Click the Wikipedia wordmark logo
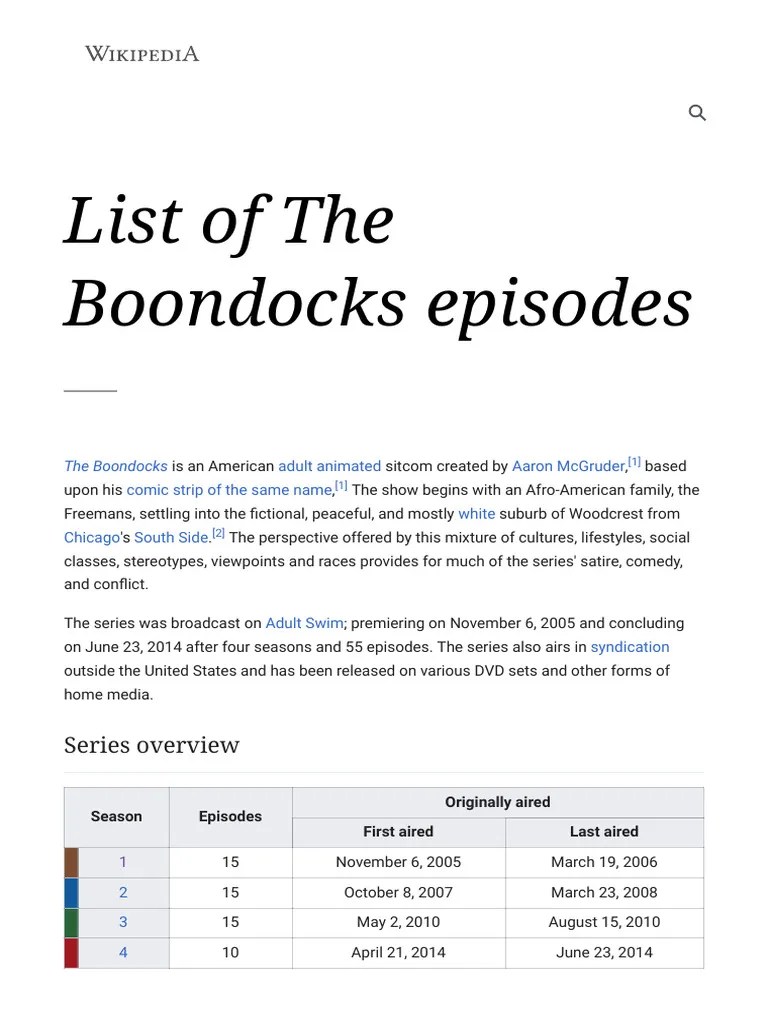 (x=142, y=53)
